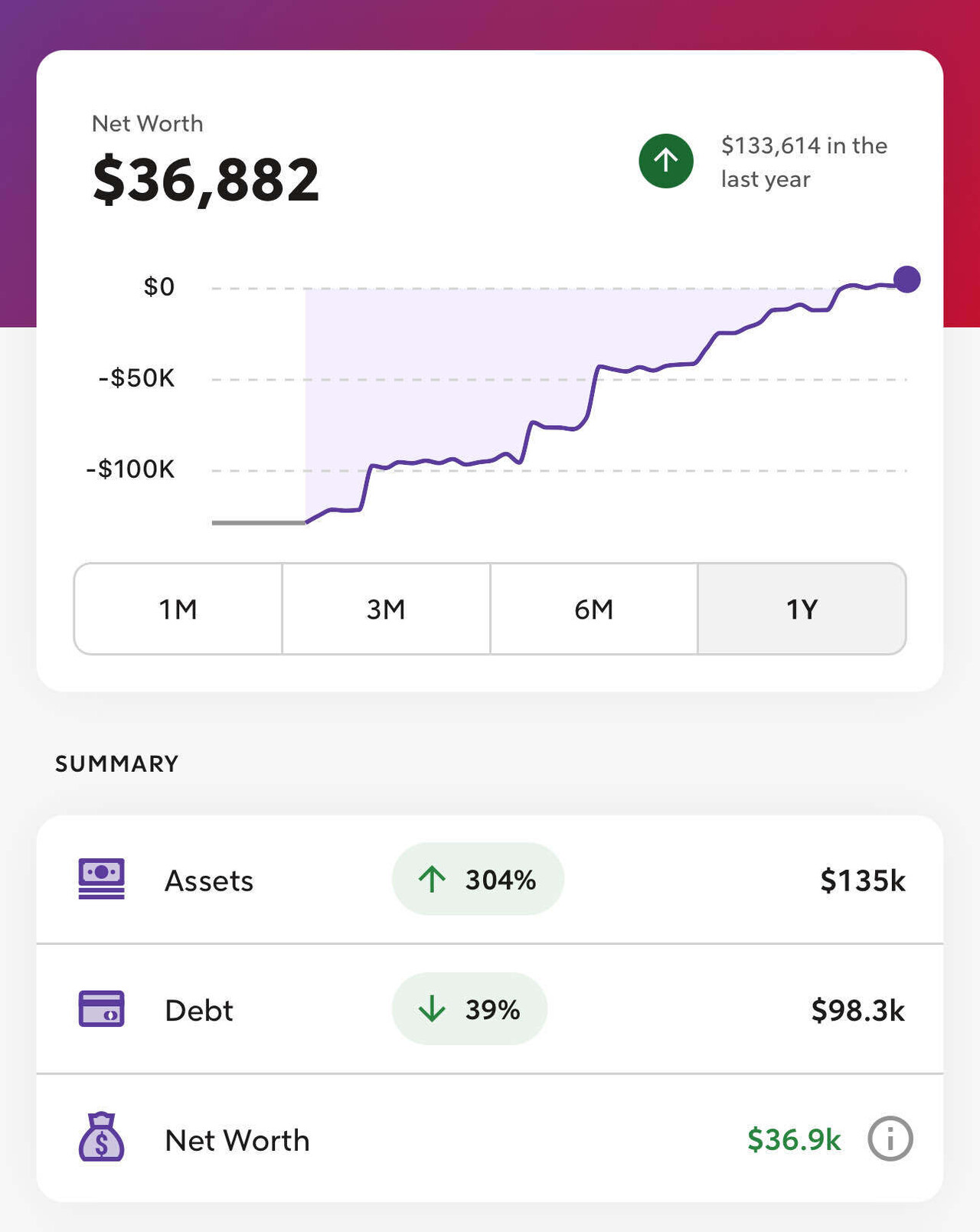Select the 6M time range tab
980x1232 pixels.
point(594,609)
